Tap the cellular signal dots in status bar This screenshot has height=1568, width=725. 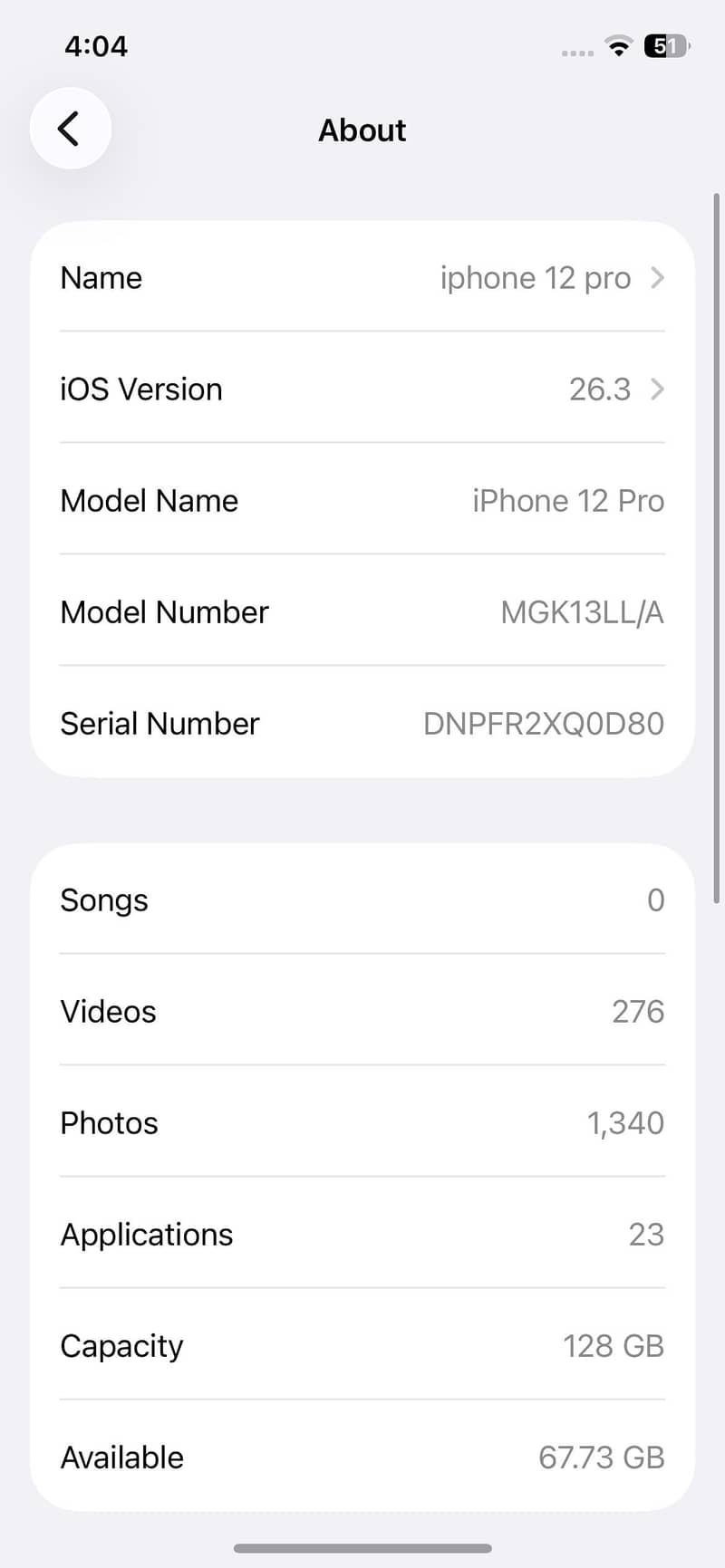[x=576, y=50]
